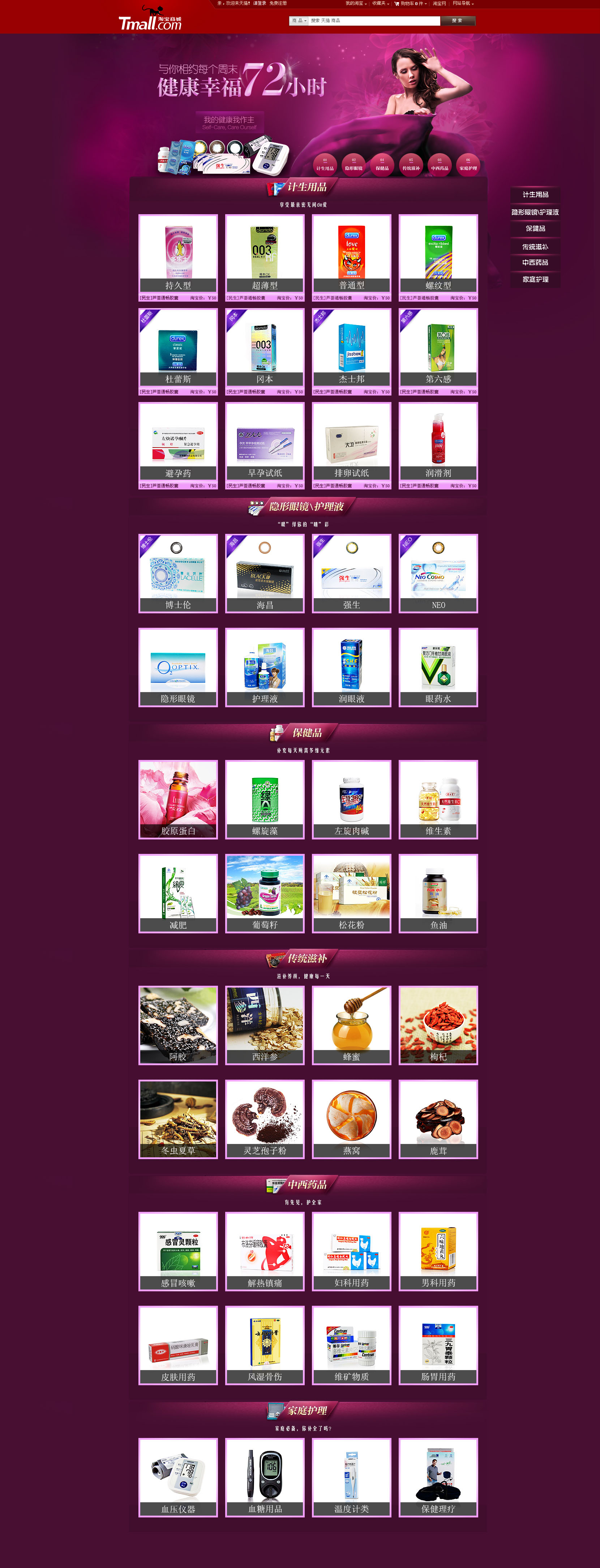The height and width of the screenshot is (1568, 600).
Task: Open the 血压仪器 device tile
Action: tap(178, 1477)
